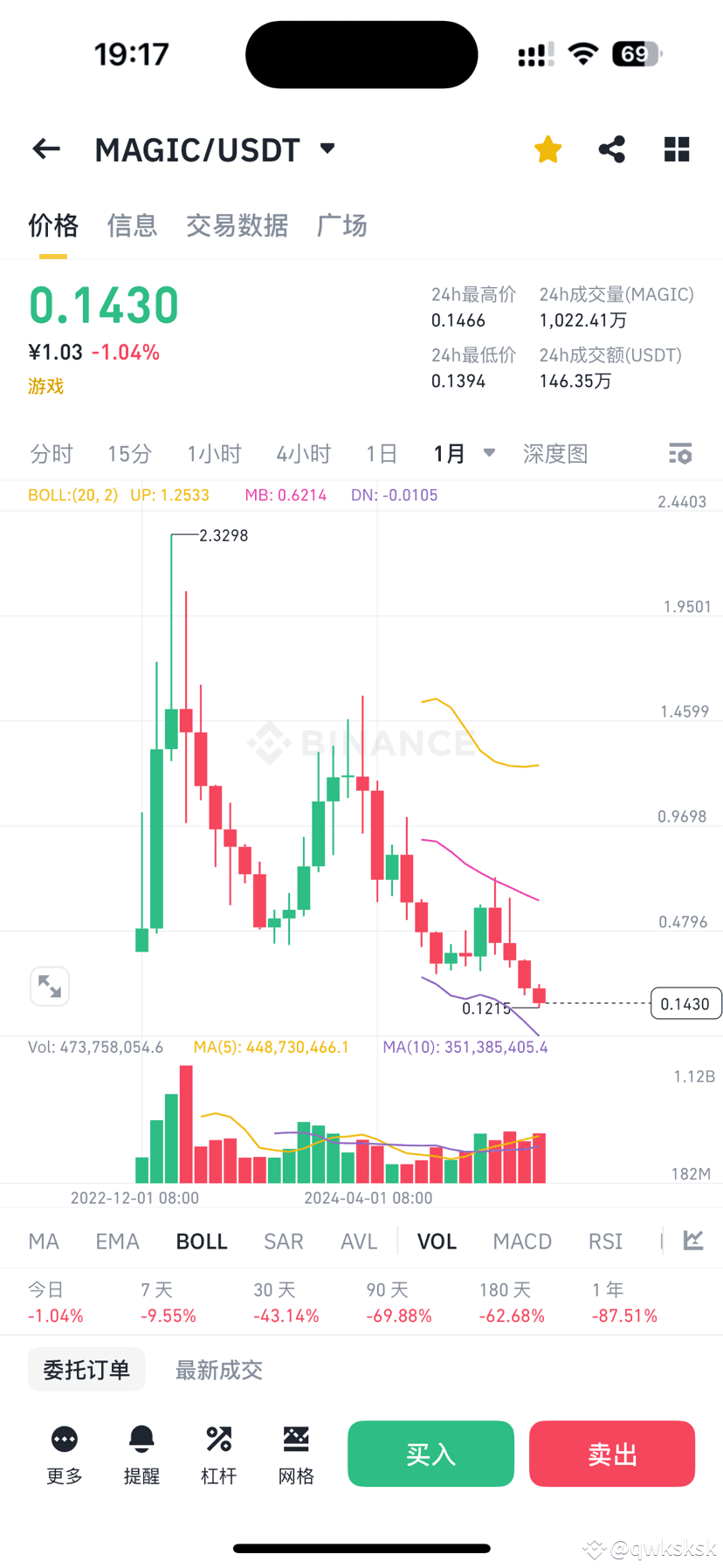Open the 1月 timeframe dropdown
The width and height of the screenshot is (723, 1568).
pos(463,453)
